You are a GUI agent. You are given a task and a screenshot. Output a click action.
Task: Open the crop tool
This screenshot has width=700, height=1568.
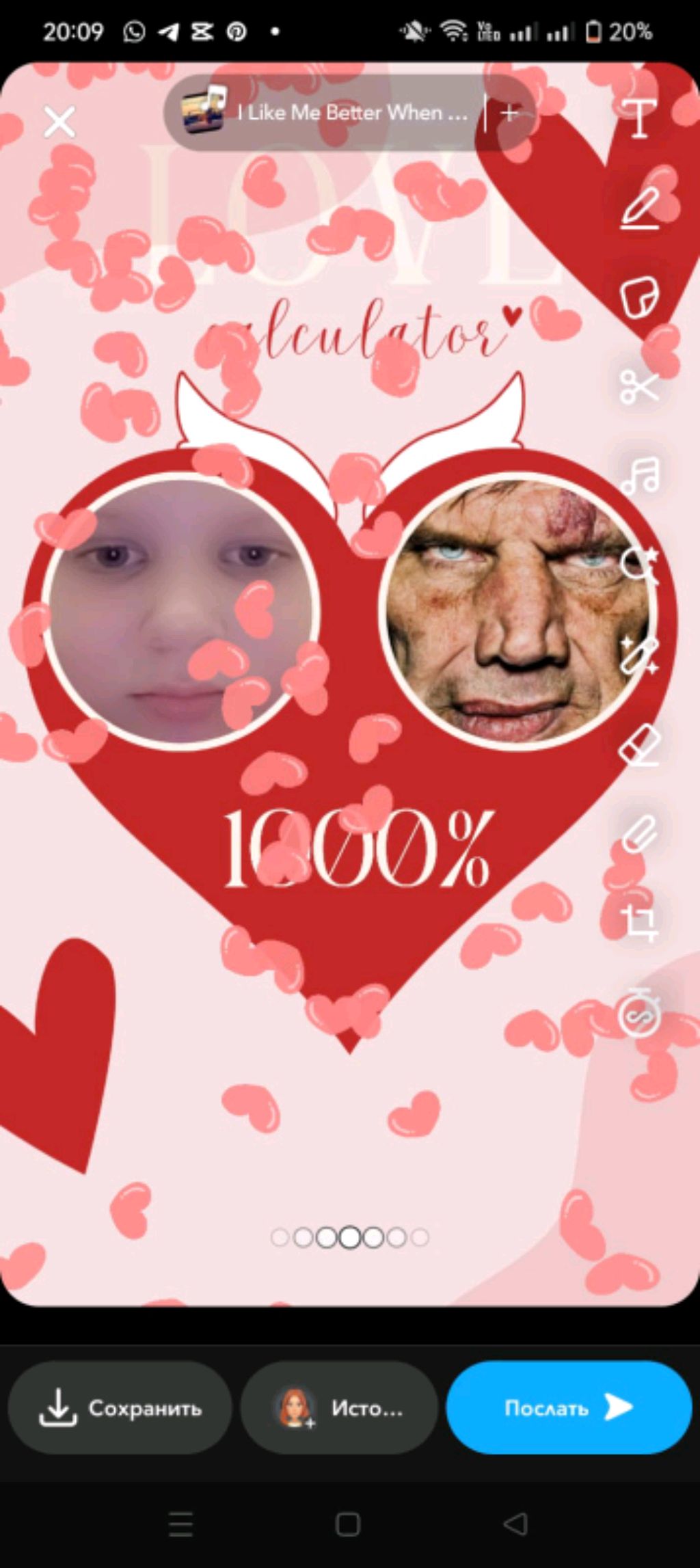tap(641, 923)
